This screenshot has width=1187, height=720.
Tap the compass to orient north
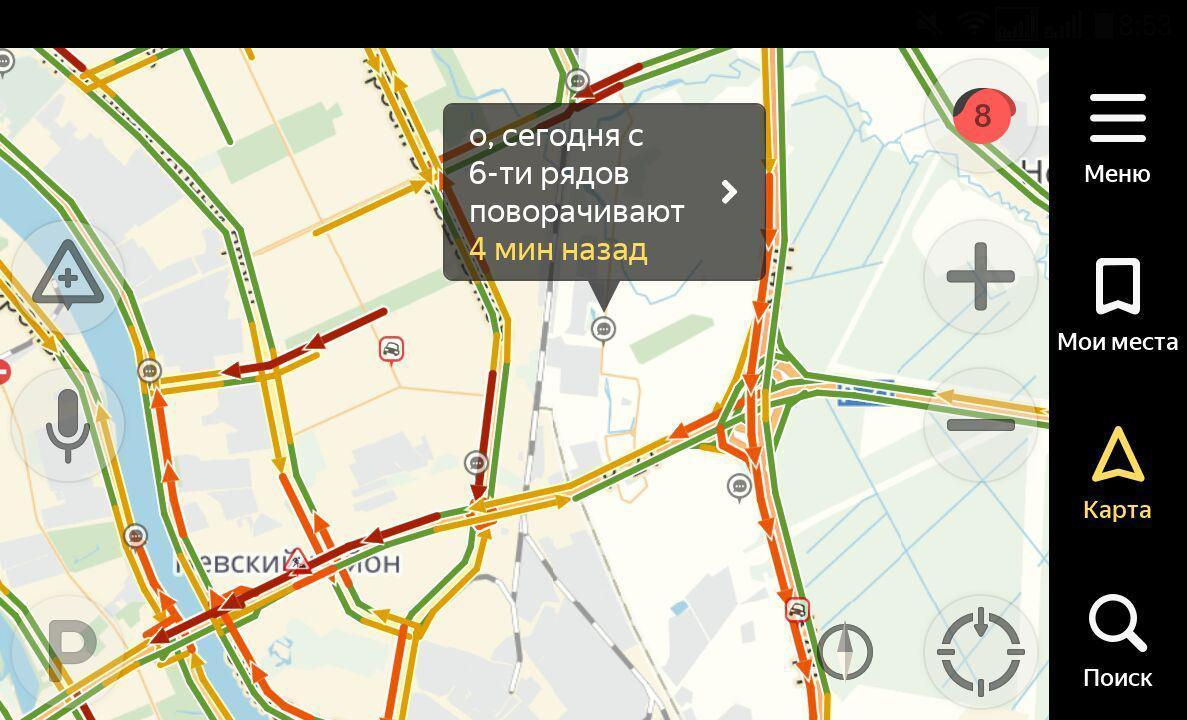(x=845, y=652)
